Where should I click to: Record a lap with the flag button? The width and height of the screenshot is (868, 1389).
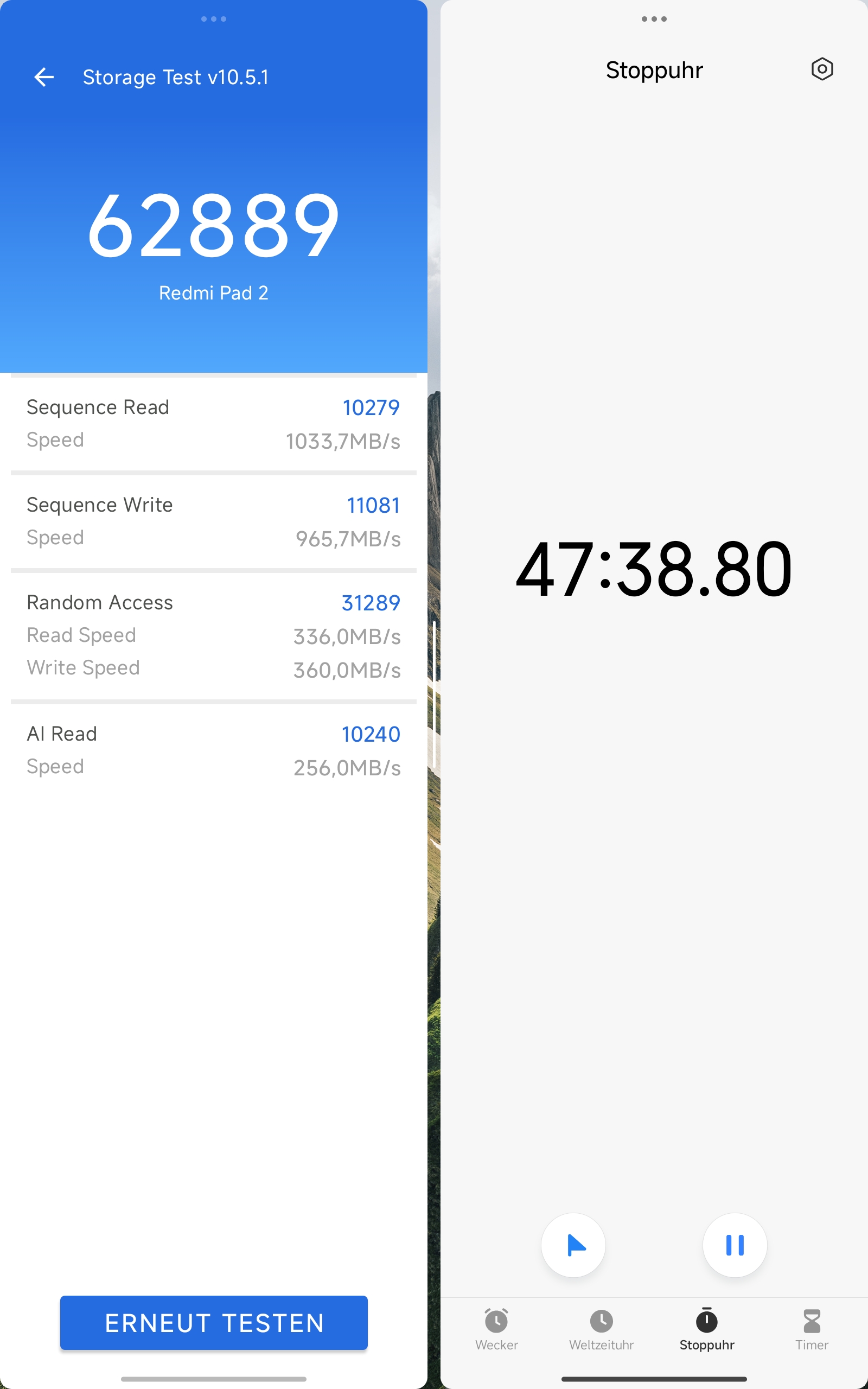[x=573, y=1245]
